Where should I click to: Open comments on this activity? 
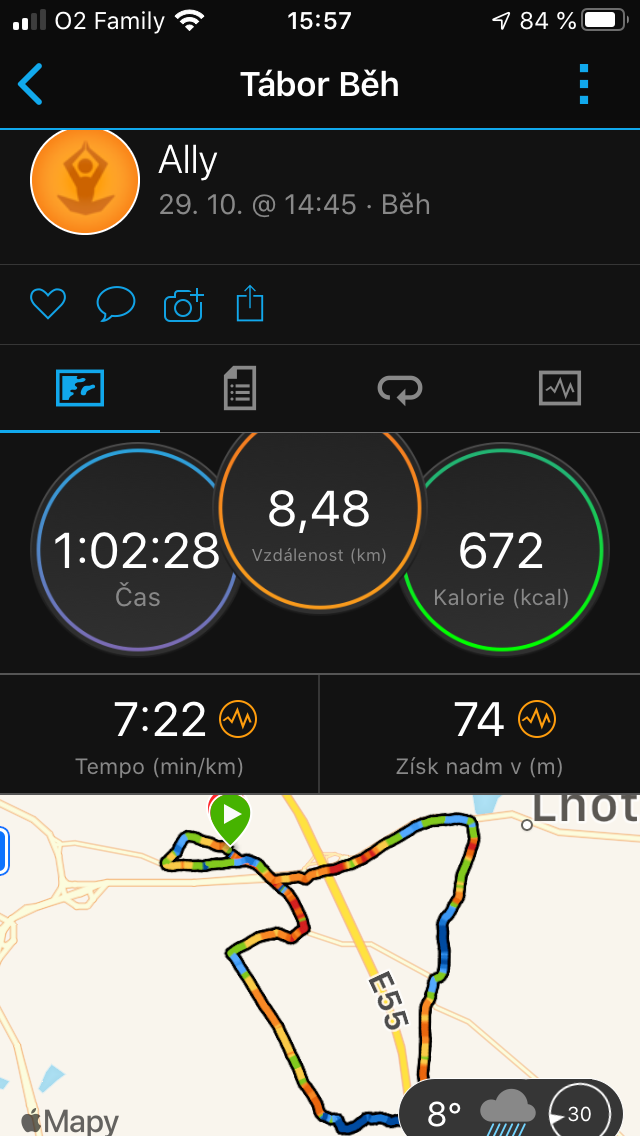click(116, 304)
